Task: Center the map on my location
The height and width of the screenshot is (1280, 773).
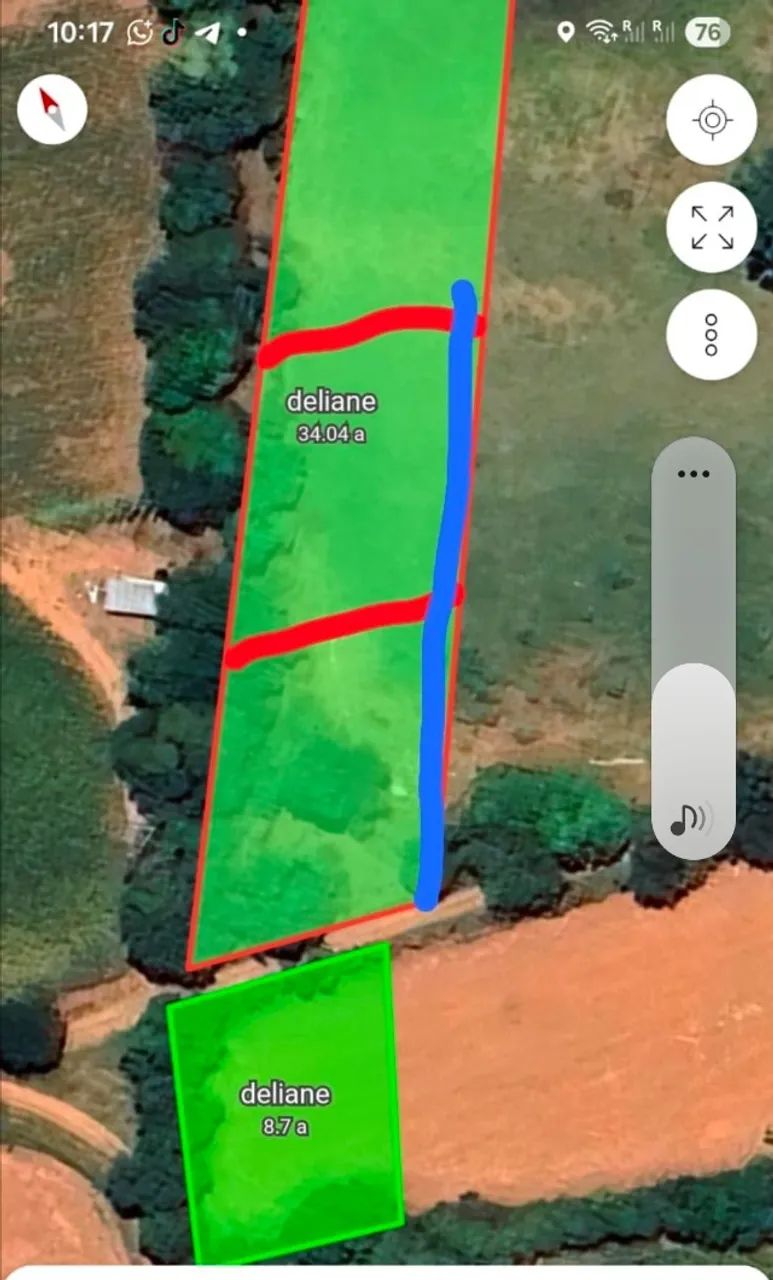Action: (711, 121)
